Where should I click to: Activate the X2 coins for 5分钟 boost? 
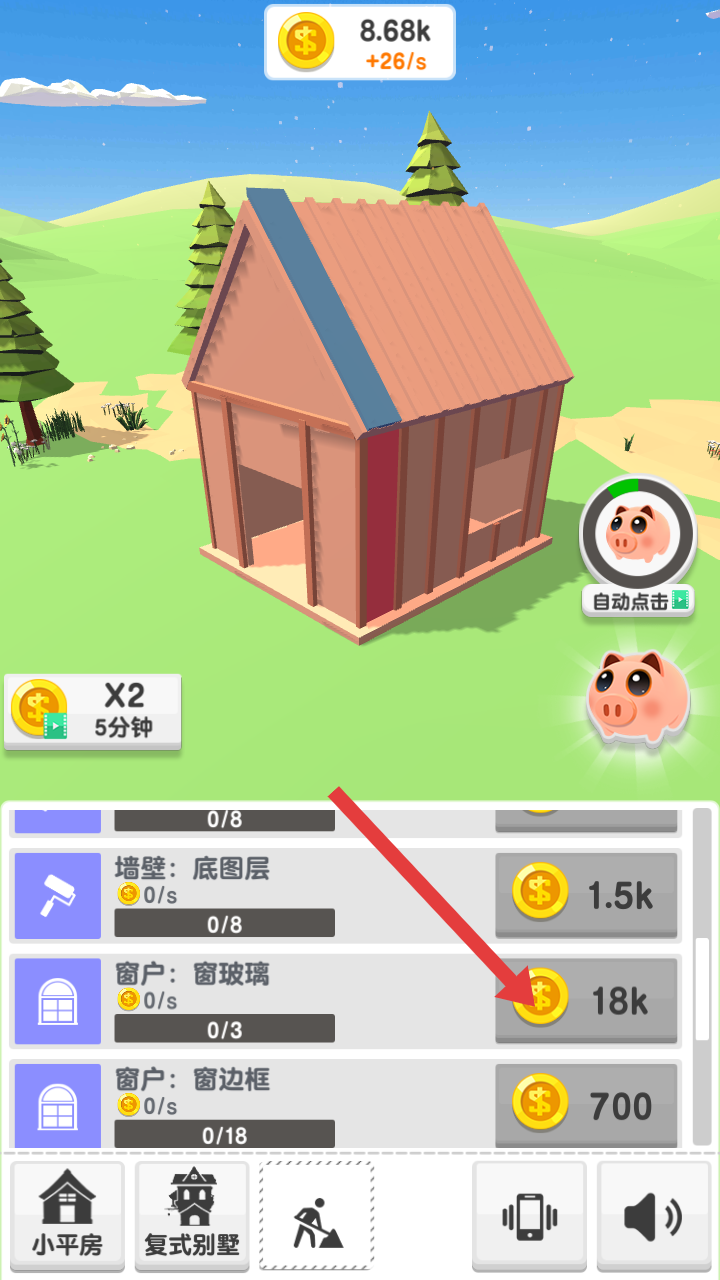pos(93,711)
